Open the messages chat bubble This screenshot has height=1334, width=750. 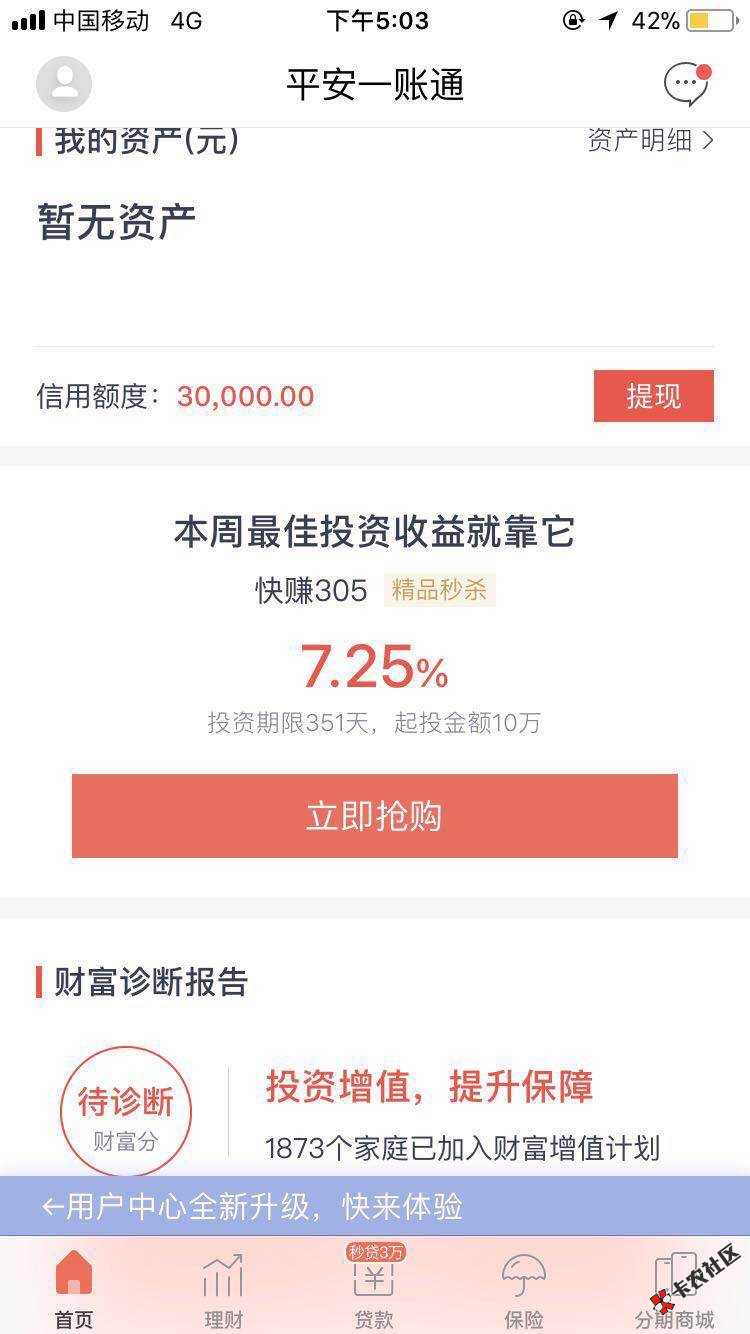686,85
